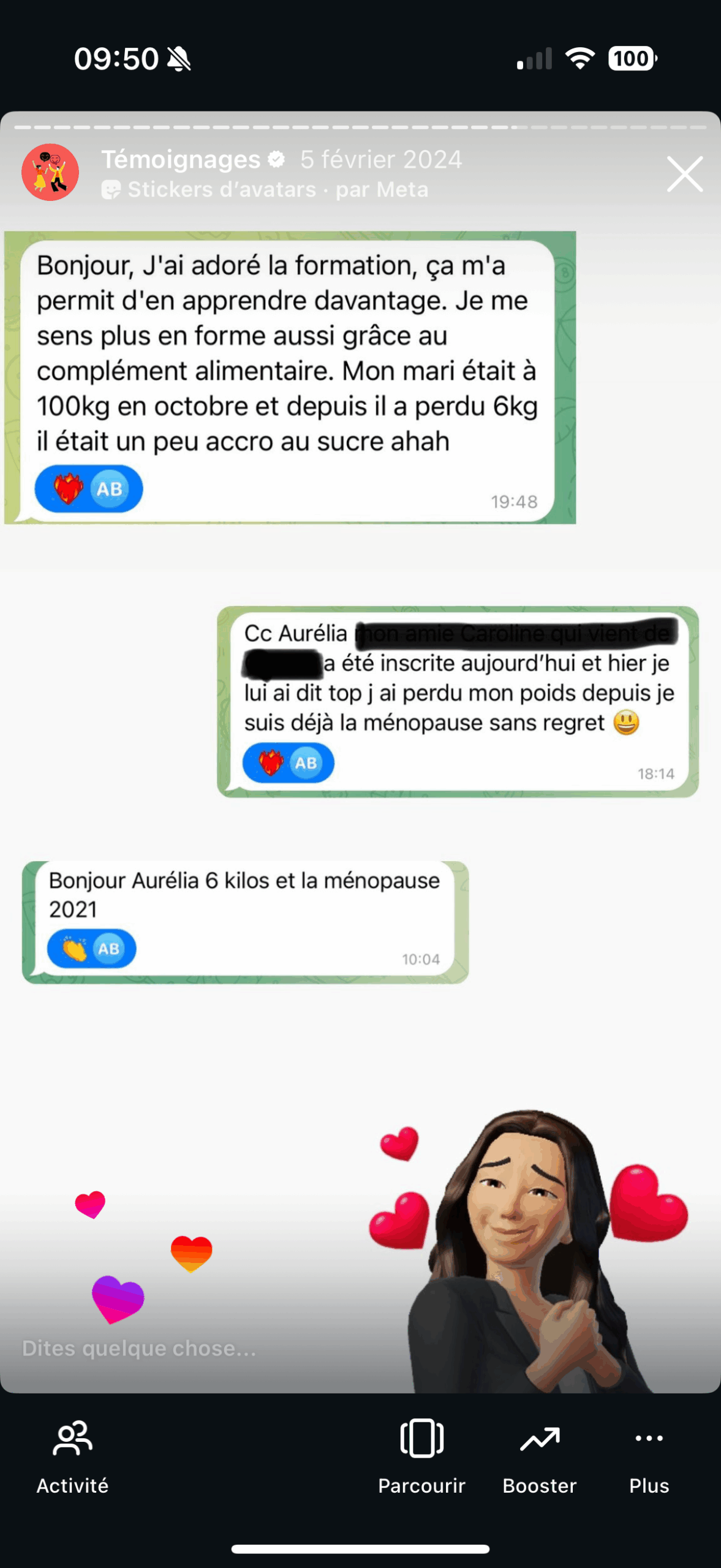Open the Plus options menu

pyautogui.click(x=649, y=1457)
